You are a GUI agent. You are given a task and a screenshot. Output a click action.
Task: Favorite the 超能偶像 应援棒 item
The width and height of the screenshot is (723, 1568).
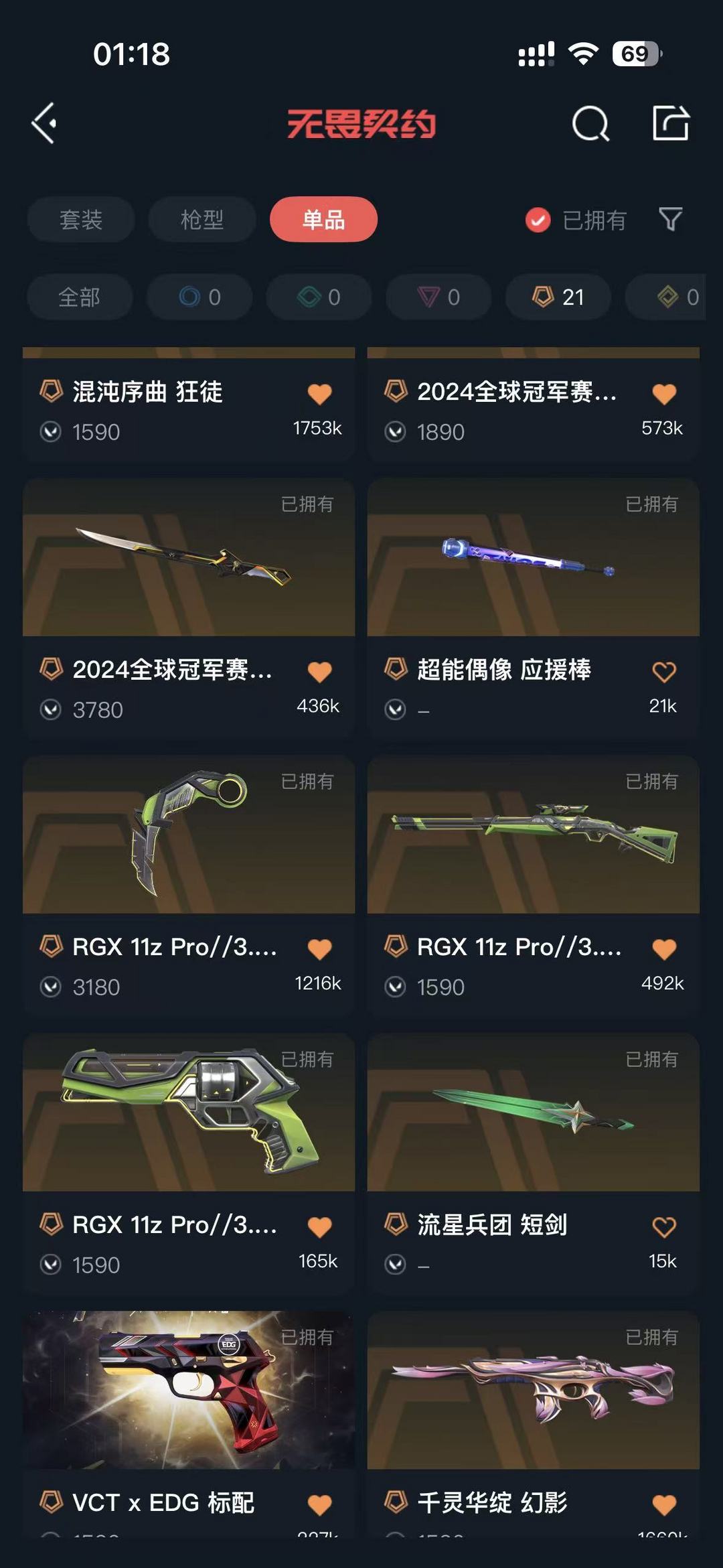click(x=664, y=670)
